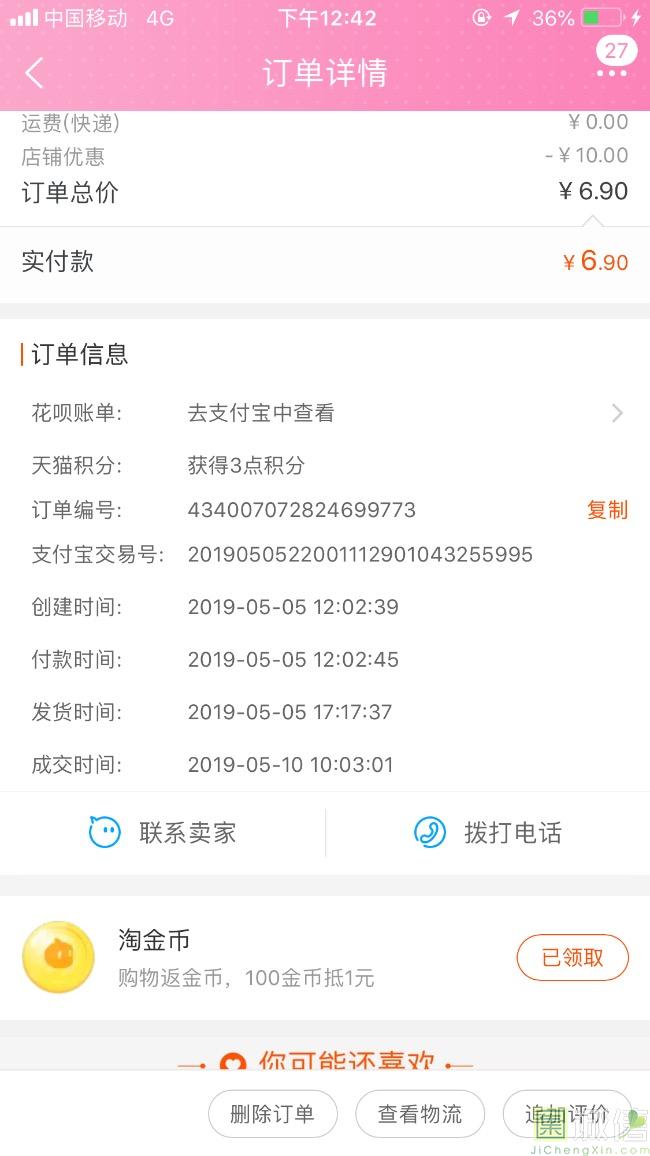
Task: Call the seller via 拨打电话
Action: point(488,833)
